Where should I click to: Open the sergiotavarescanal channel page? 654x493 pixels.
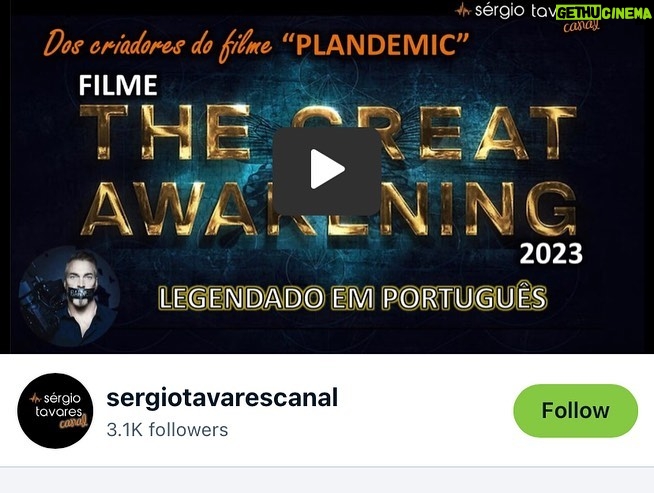222,397
